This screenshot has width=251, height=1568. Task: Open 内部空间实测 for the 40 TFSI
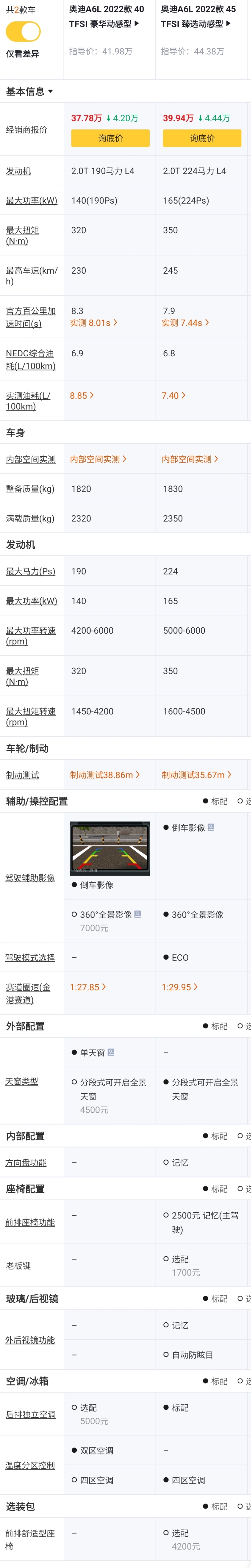98,459
